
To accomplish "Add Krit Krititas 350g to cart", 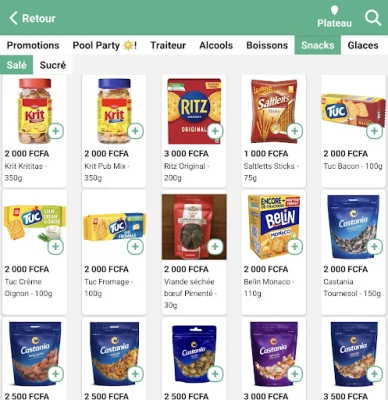I will pos(55,131).
